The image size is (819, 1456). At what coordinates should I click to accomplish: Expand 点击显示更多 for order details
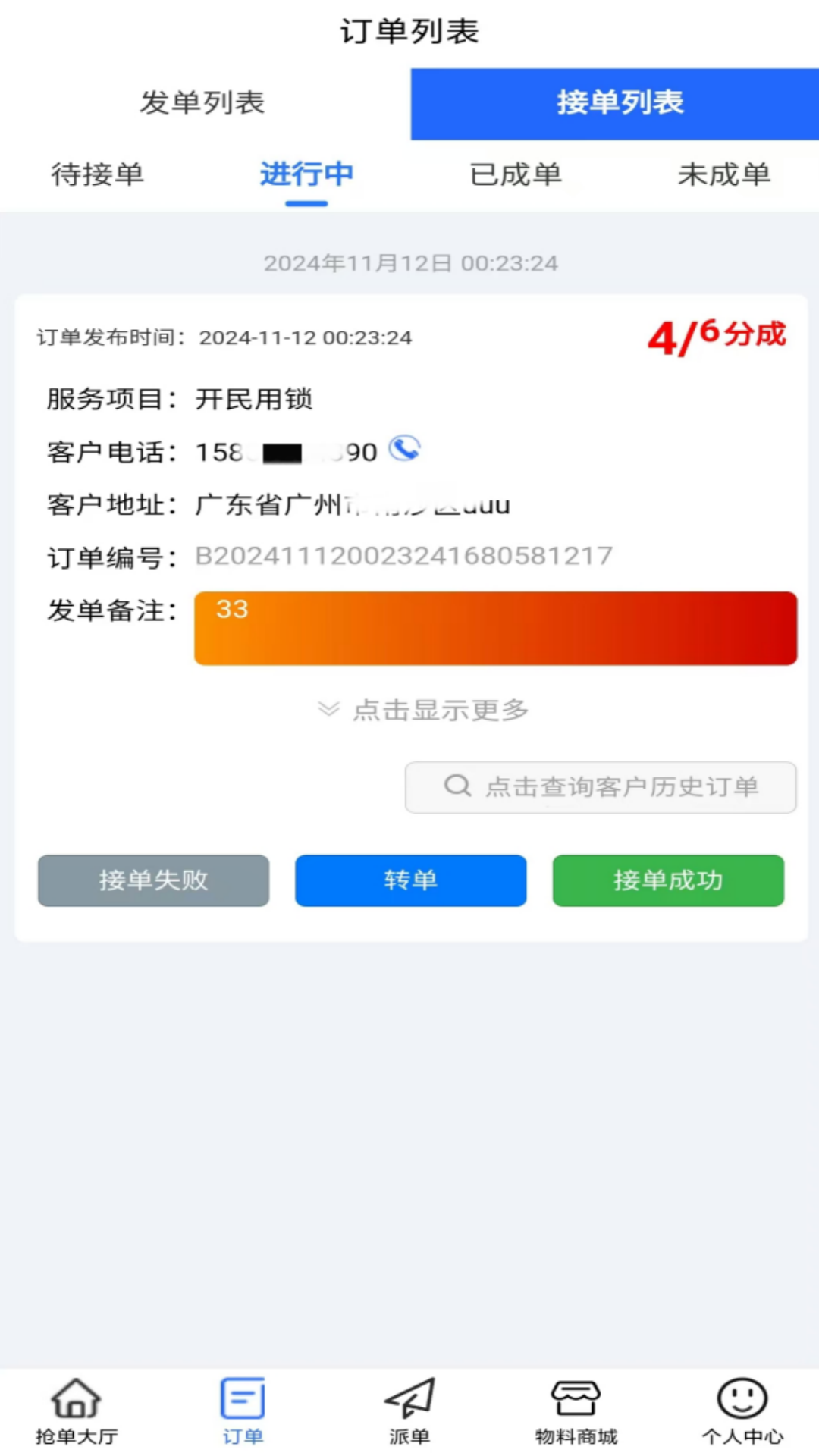(x=423, y=710)
